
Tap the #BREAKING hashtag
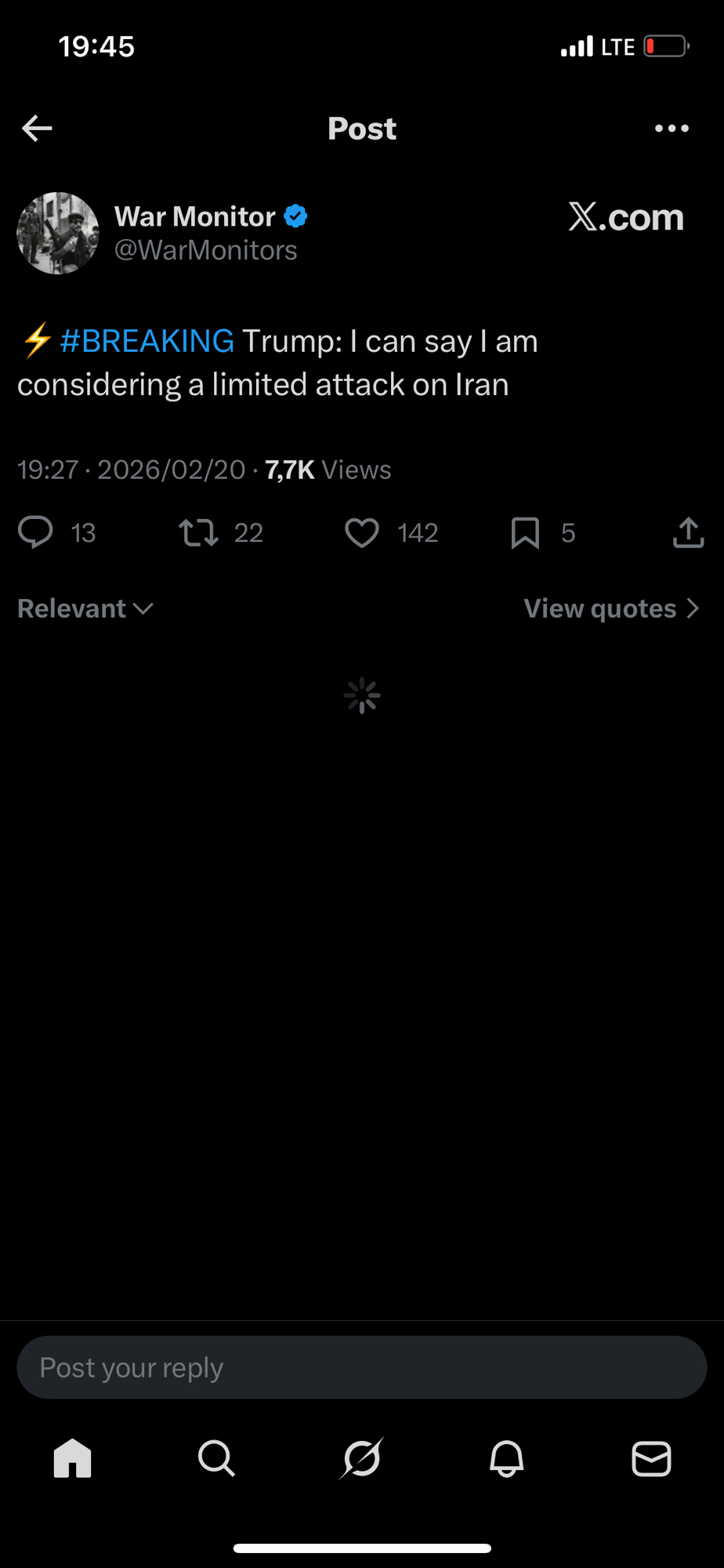click(147, 341)
